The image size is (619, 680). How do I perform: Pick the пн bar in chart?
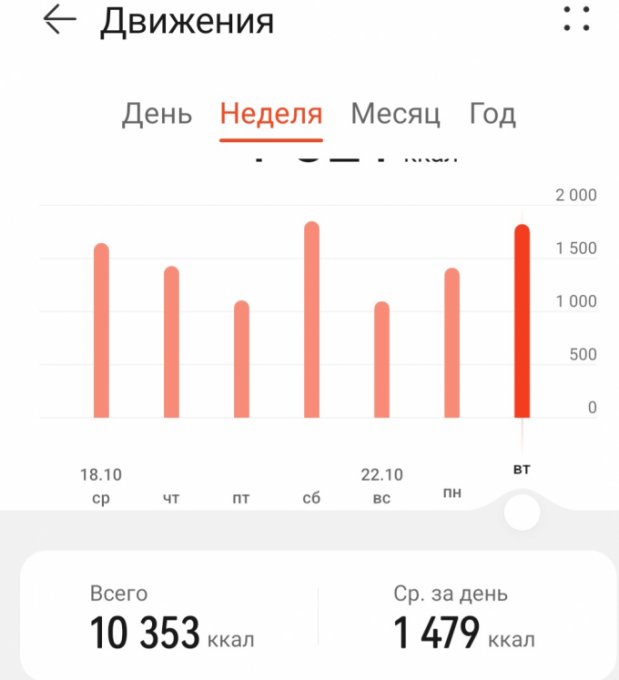[x=452, y=343]
